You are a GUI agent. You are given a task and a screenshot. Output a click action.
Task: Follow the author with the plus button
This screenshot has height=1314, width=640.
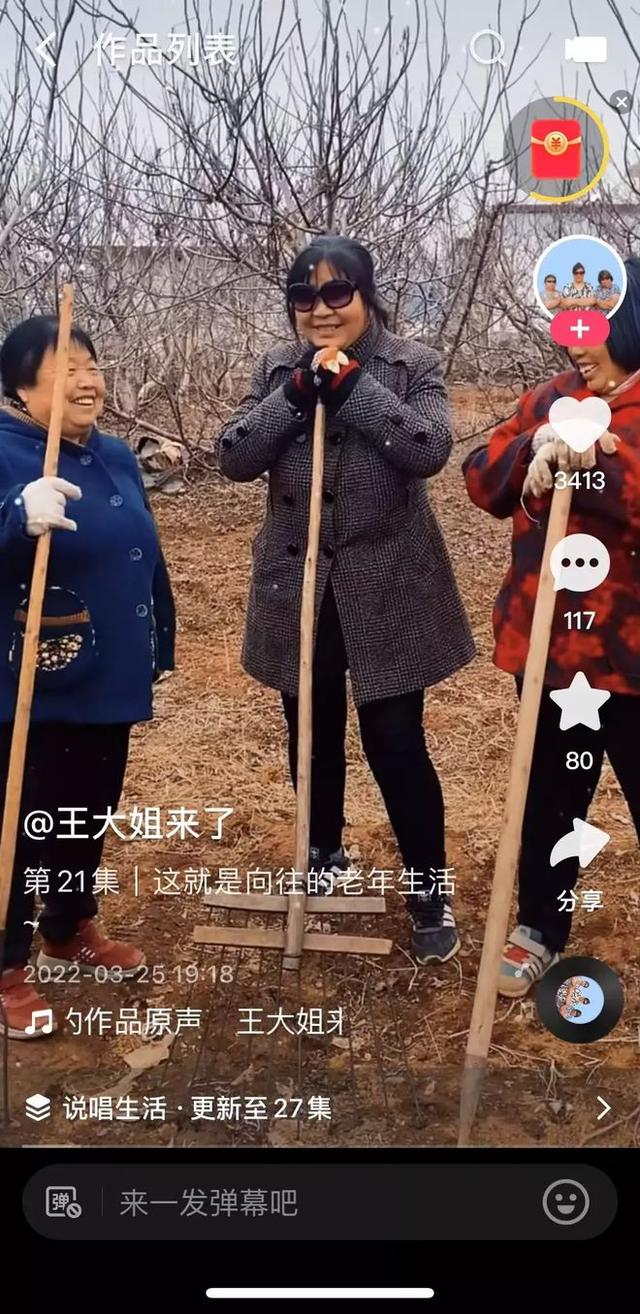[579, 328]
